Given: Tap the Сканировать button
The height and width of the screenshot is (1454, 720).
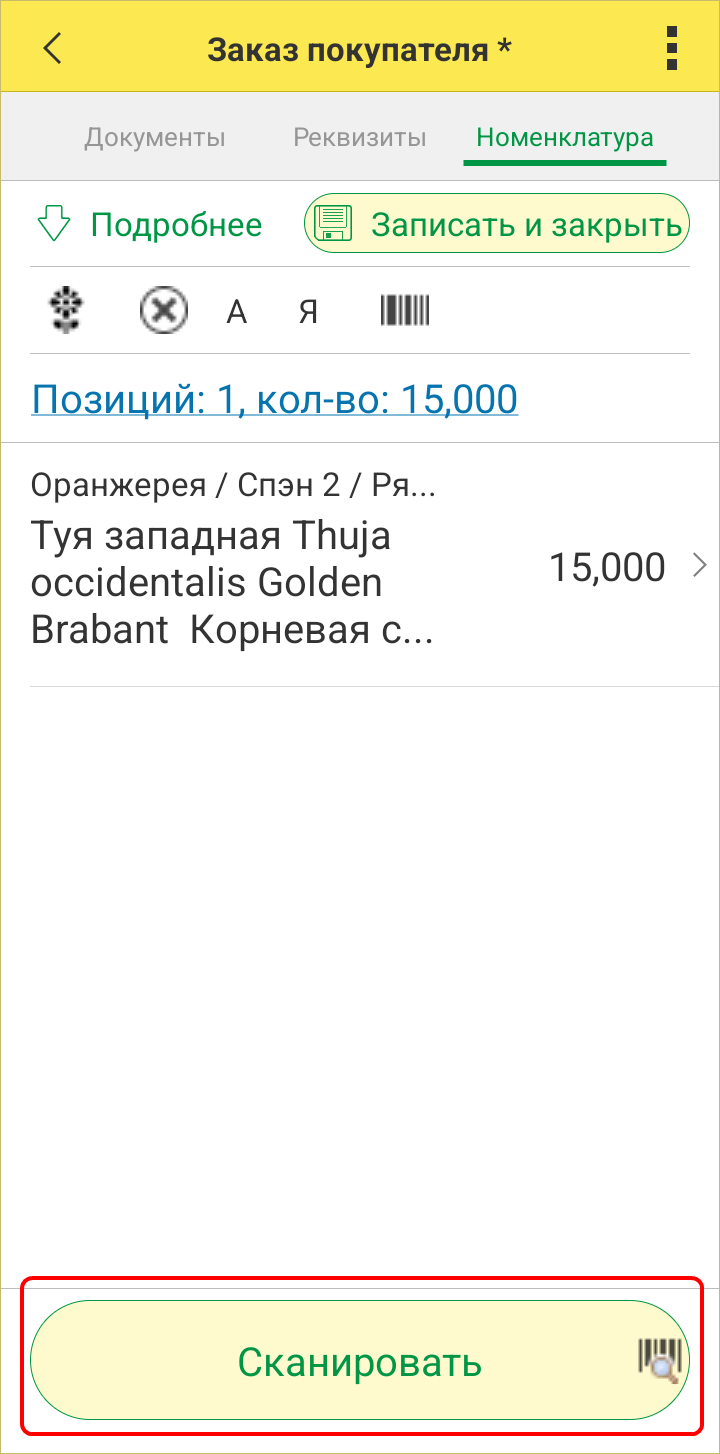Looking at the screenshot, I should click(360, 1362).
